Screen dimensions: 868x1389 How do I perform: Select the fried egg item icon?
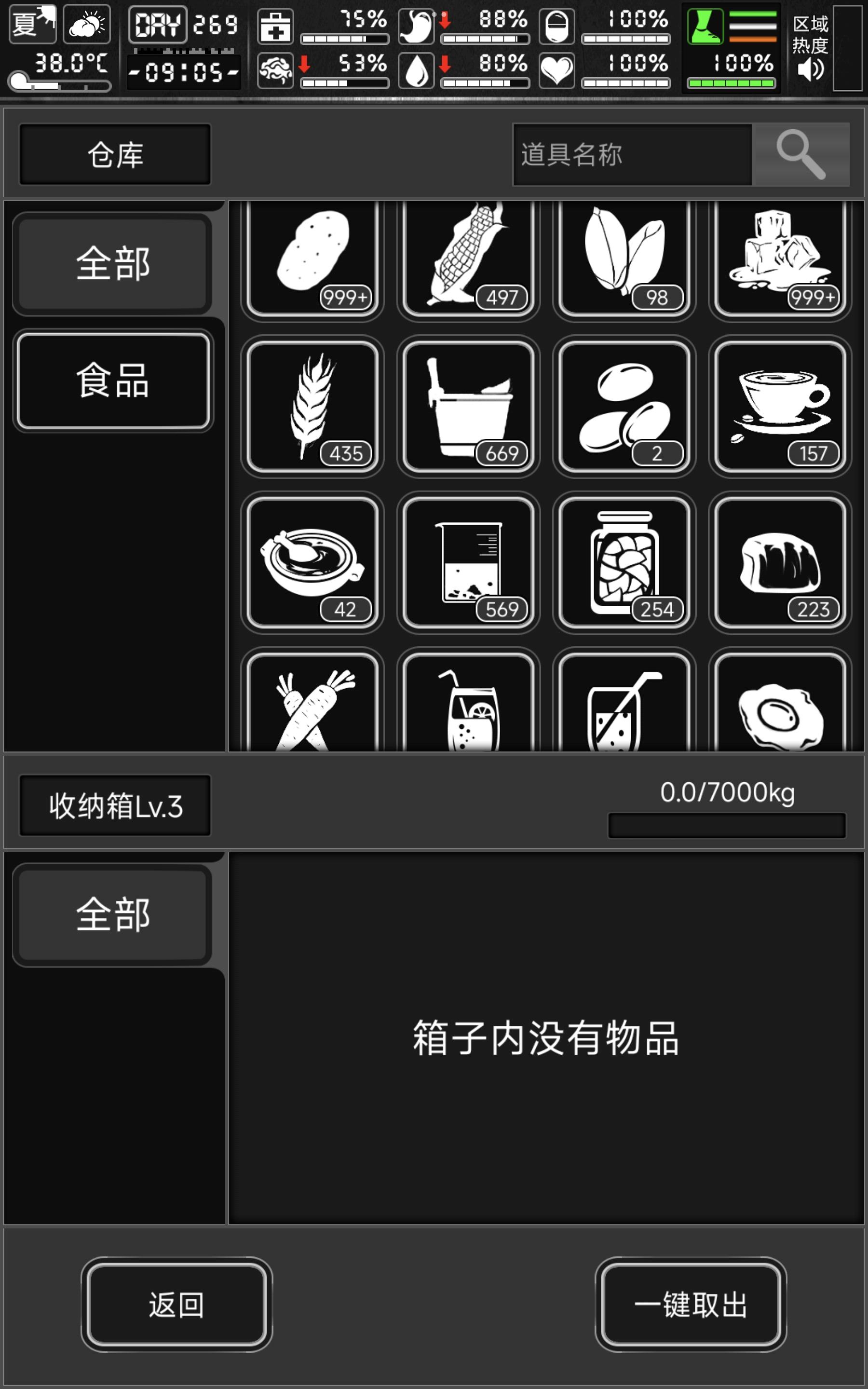780,712
